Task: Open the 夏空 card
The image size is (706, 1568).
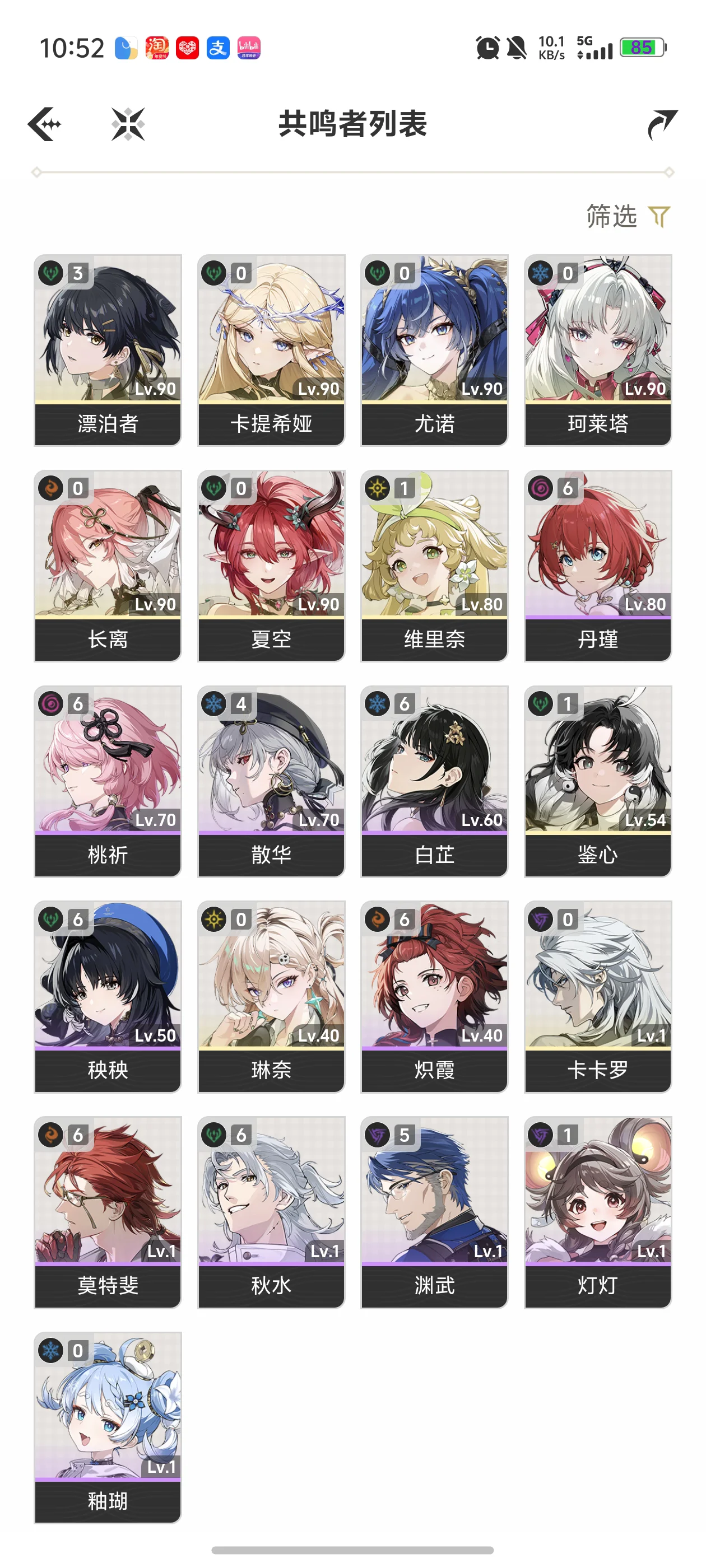Action: [271, 566]
